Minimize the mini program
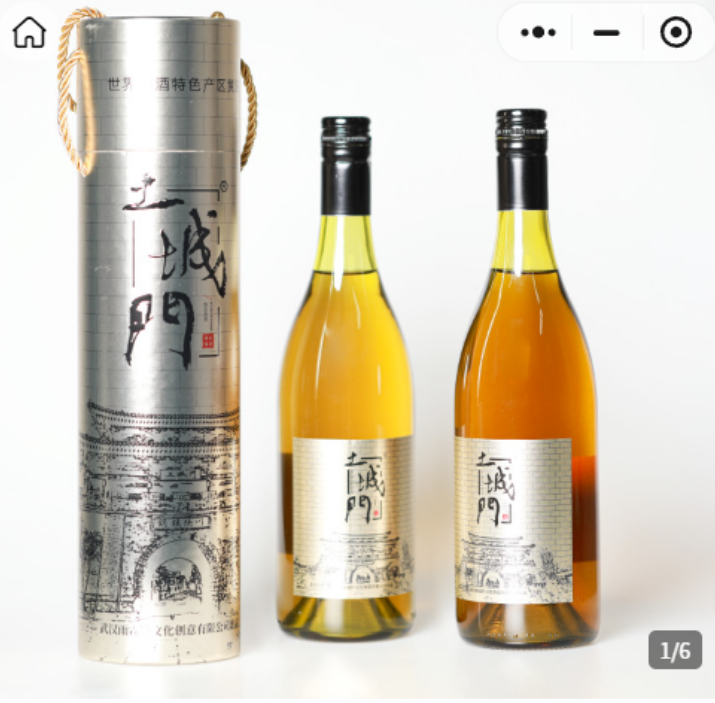 click(606, 32)
